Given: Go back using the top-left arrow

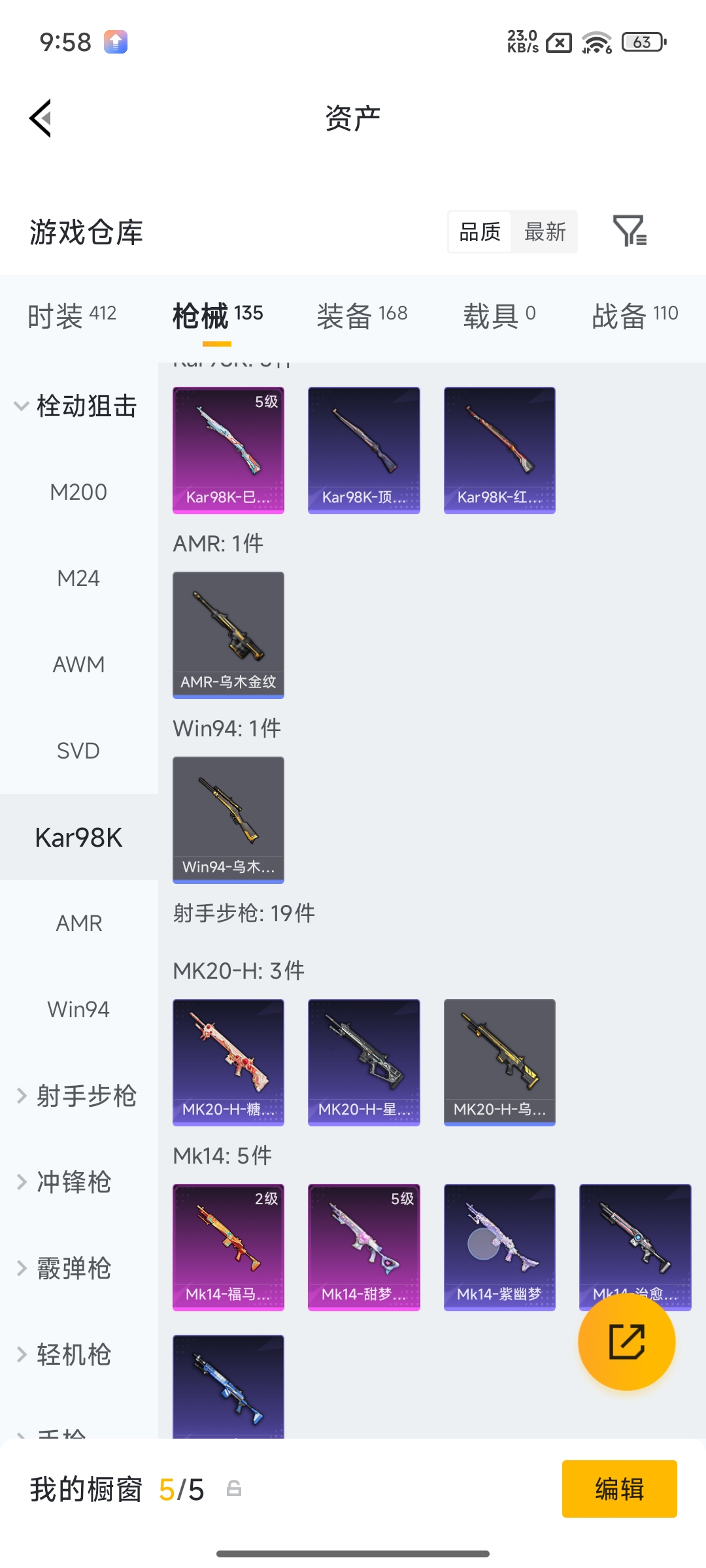Looking at the screenshot, I should pyautogui.click(x=41, y=118).
